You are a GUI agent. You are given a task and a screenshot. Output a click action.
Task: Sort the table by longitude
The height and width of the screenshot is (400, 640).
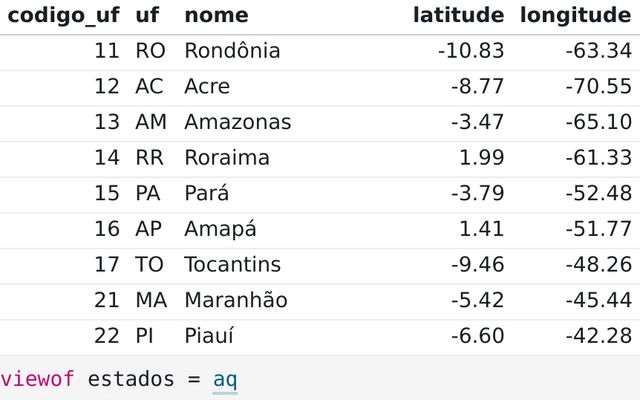tap(575, 16)
